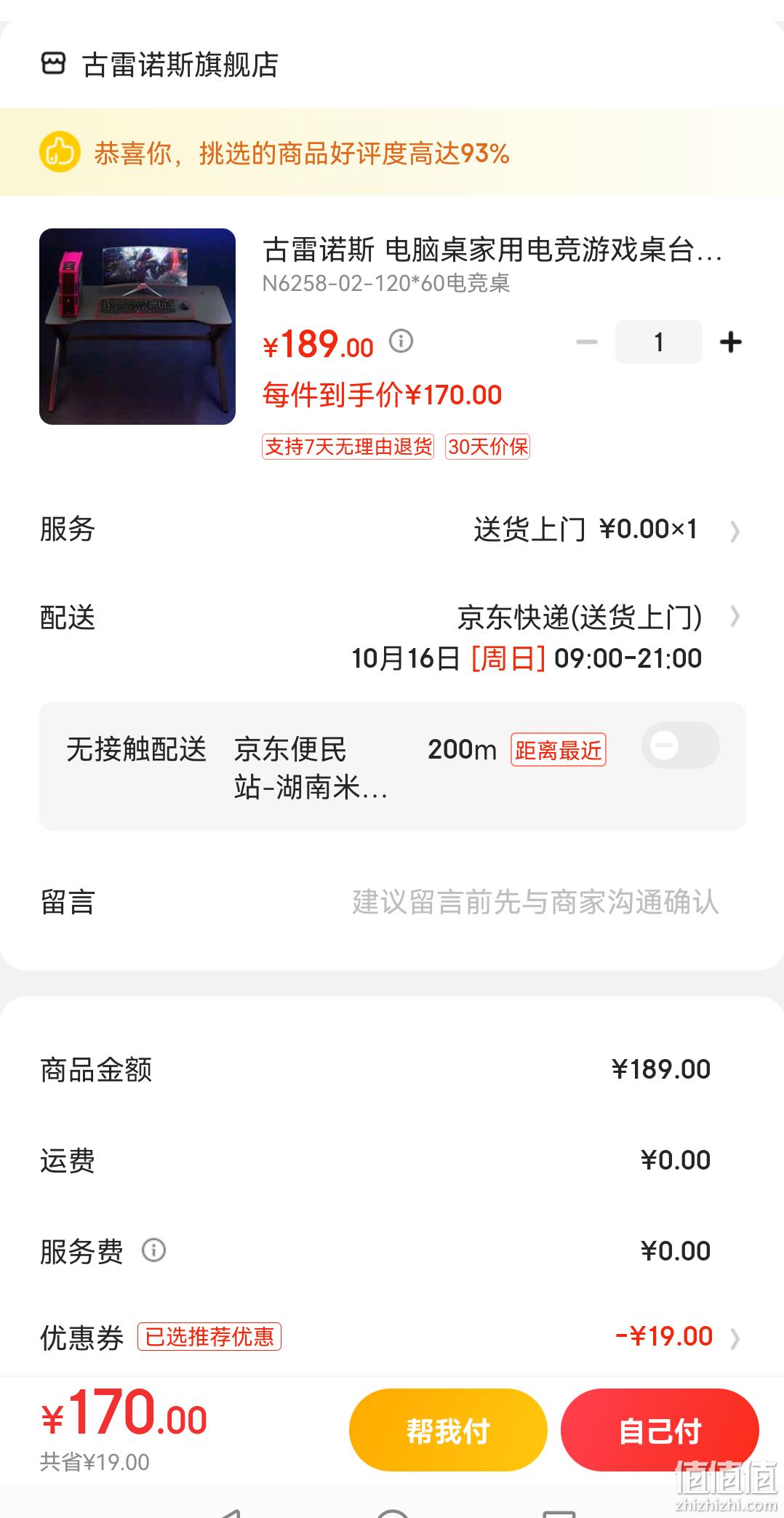Open the 优惠券 coupon selection row
Image resolution: width=784 pixels, height=1518 pixels.
pyautogui.click(x=392, y=1337)
